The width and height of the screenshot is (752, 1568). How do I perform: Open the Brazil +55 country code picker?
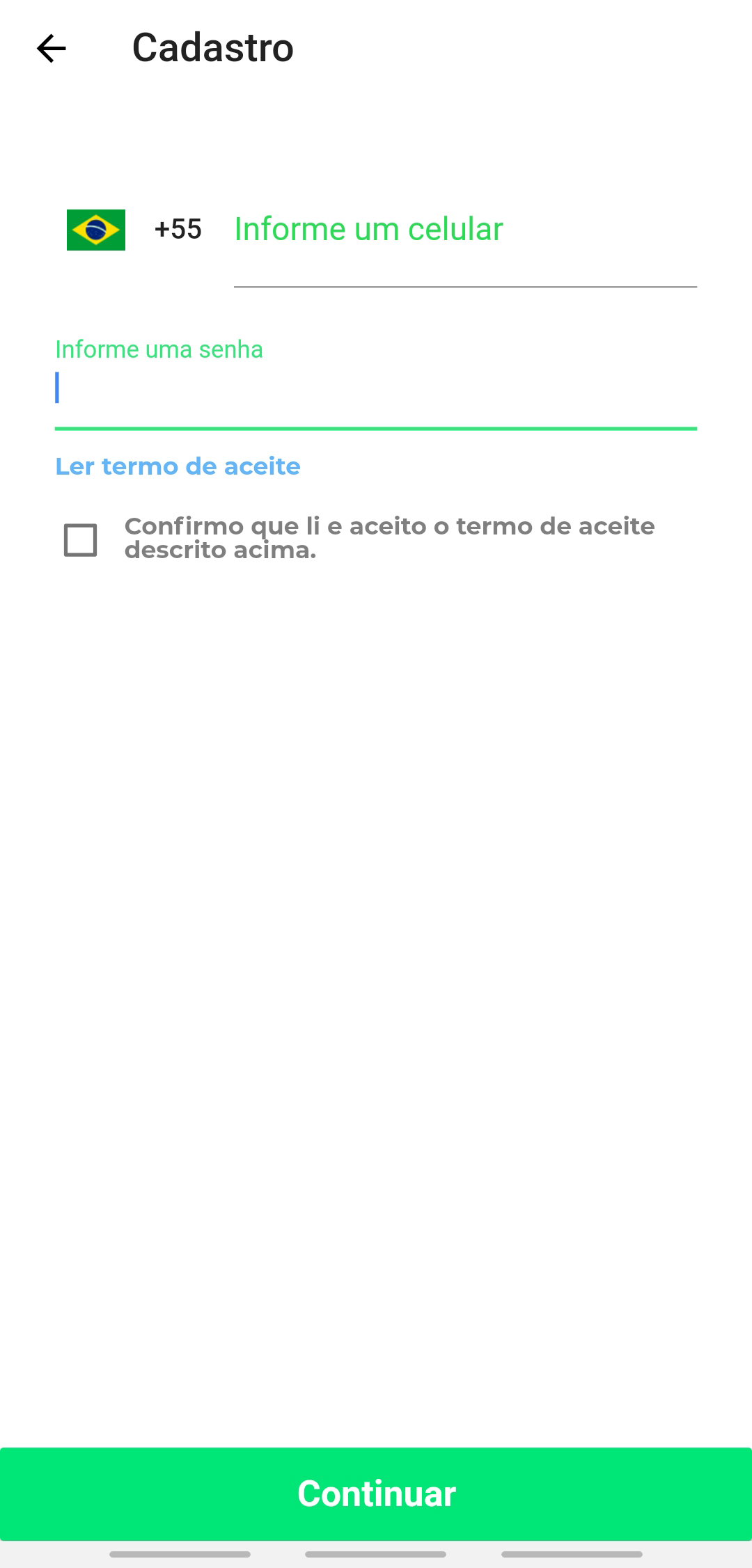point(134,230)
